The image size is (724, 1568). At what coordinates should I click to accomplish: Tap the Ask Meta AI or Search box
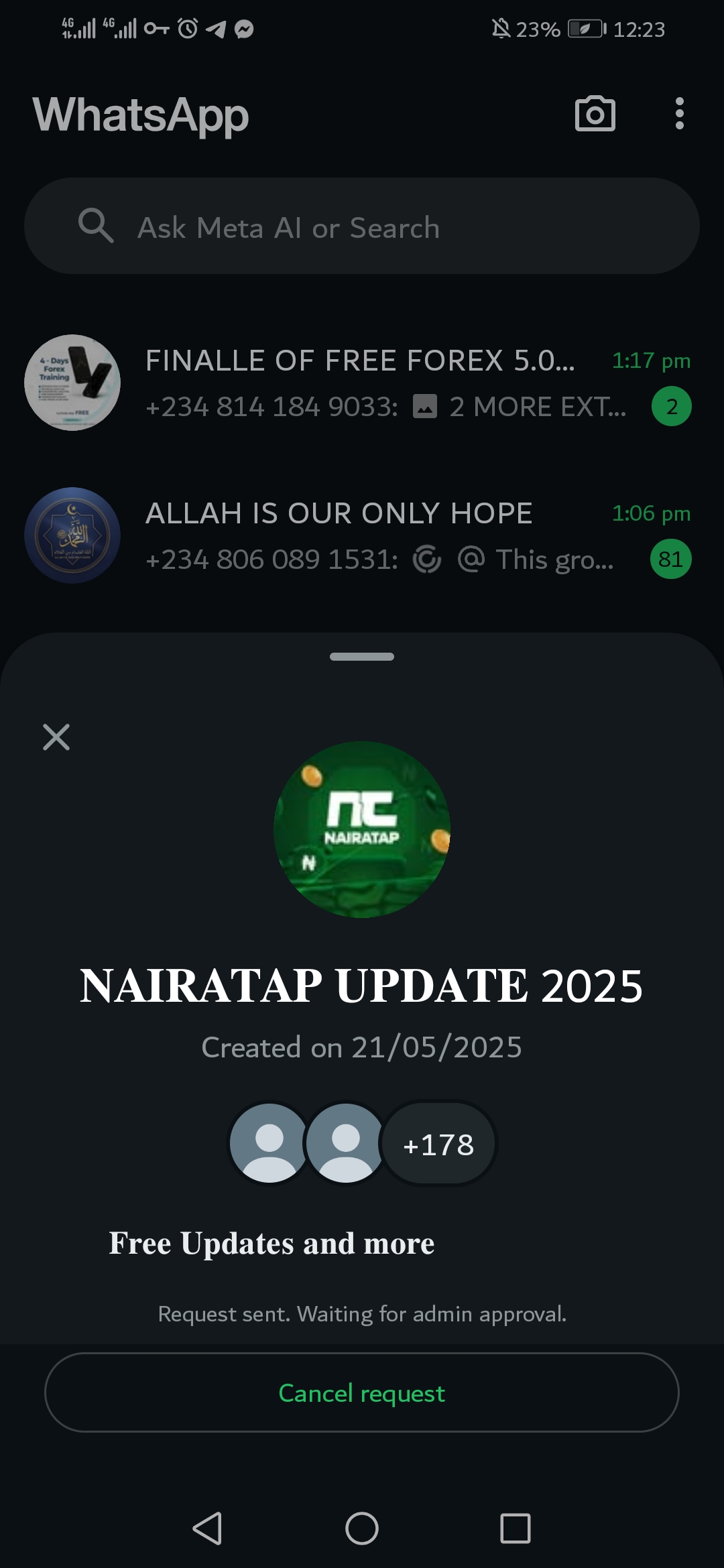coord(362,226)
